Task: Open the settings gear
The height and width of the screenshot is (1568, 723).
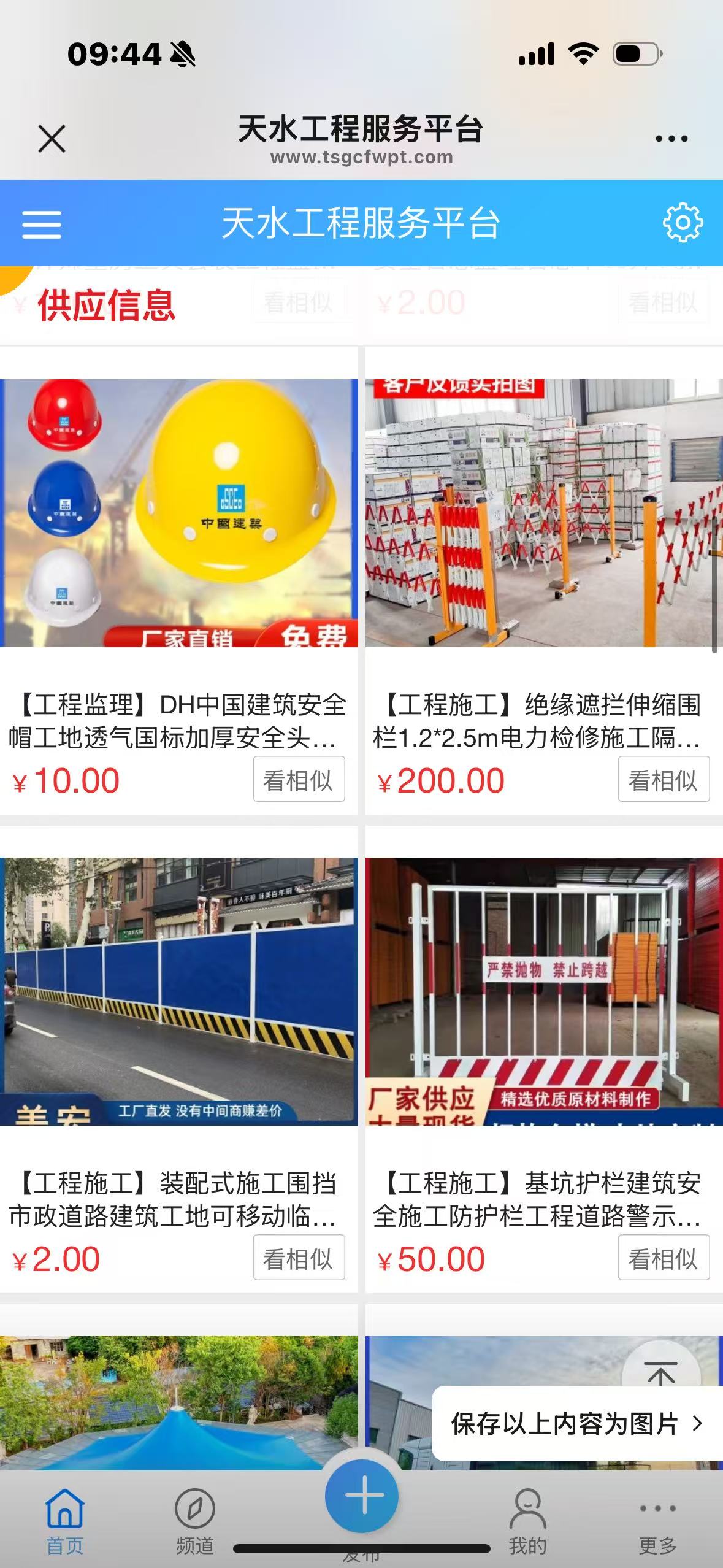Action: pos(683,223)
